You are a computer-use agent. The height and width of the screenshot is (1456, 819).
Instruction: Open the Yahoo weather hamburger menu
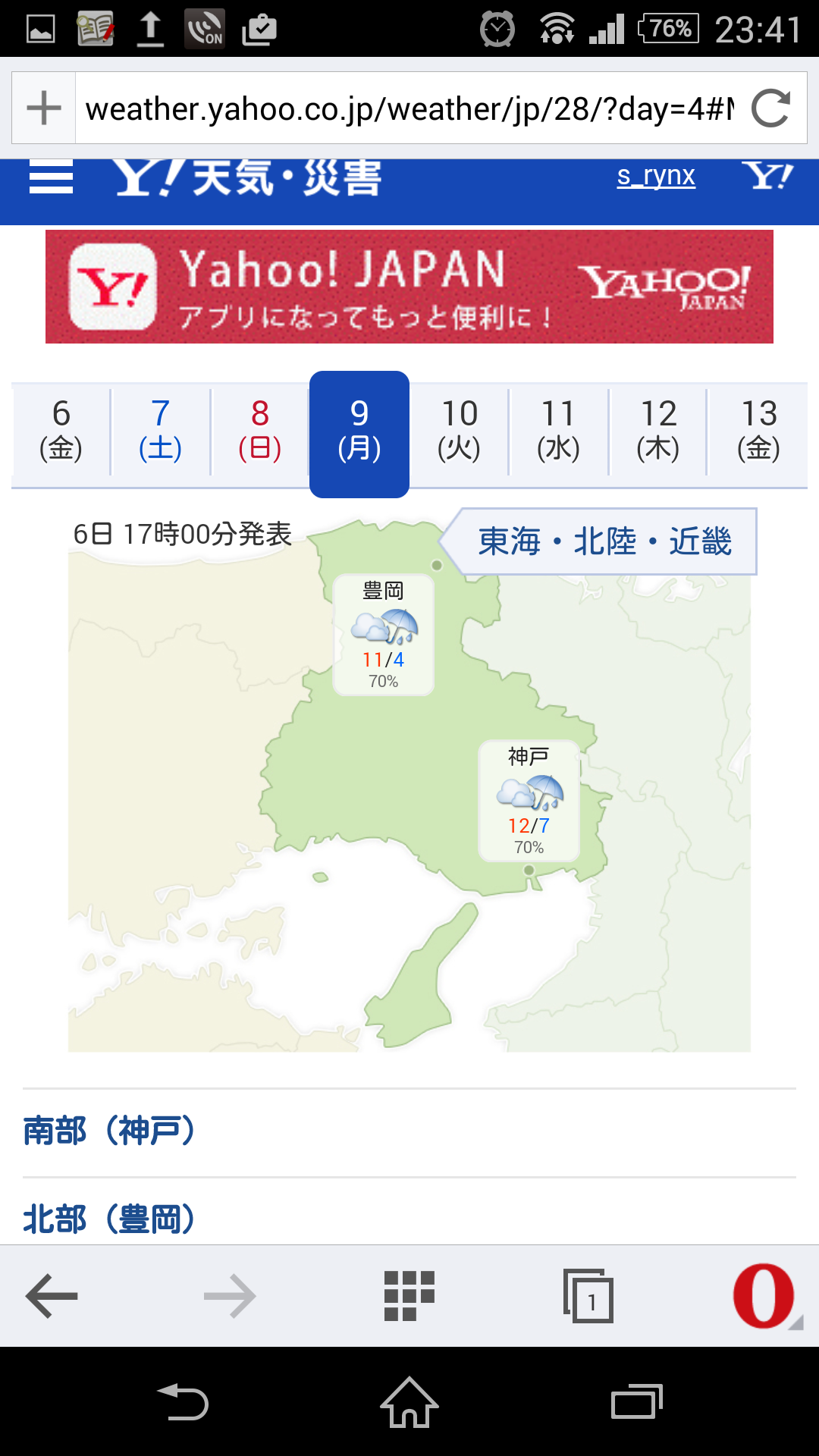coord(51,179)
